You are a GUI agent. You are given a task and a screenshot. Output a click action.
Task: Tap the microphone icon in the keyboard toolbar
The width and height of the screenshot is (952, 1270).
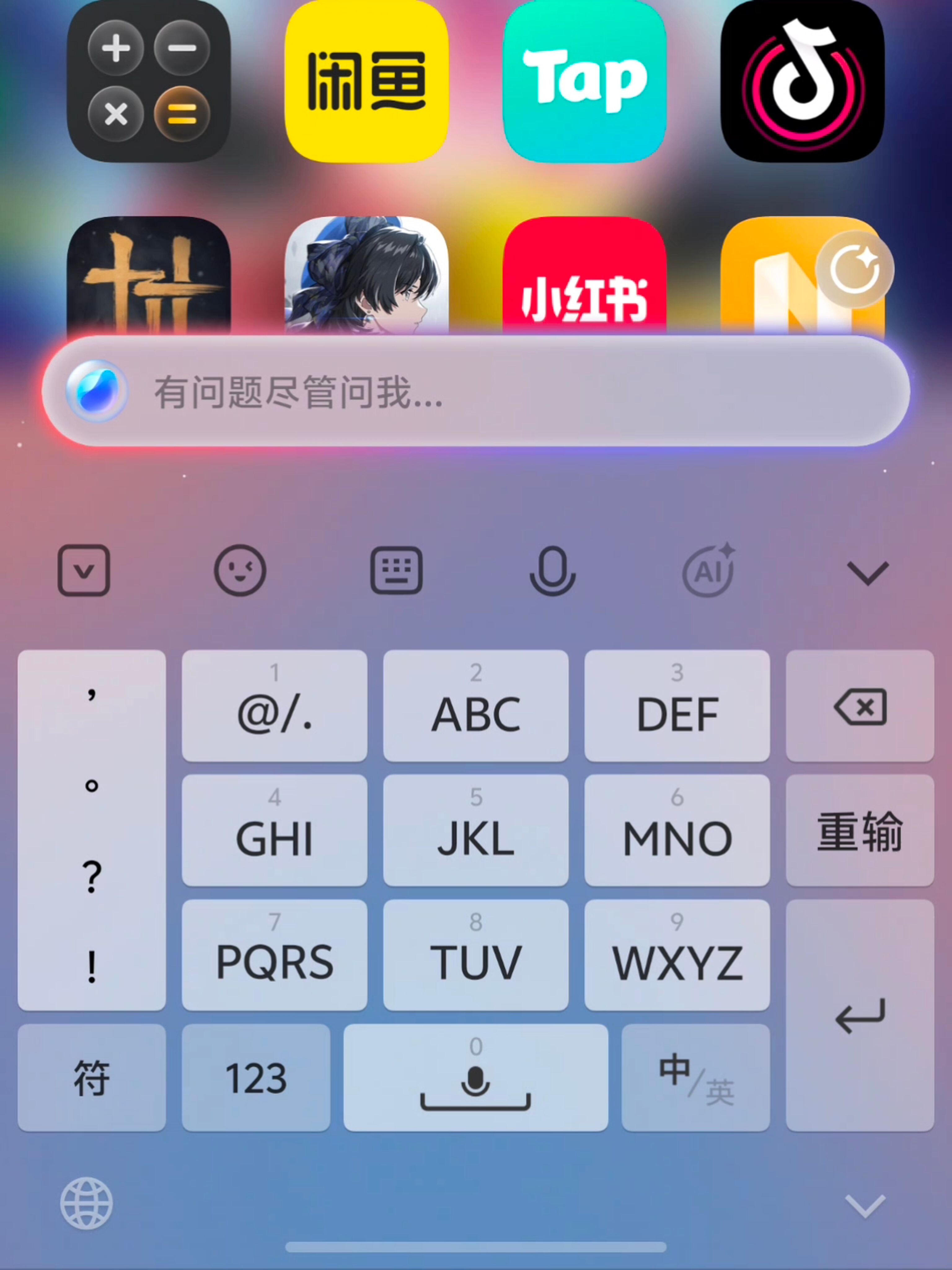tap(553, 570)
